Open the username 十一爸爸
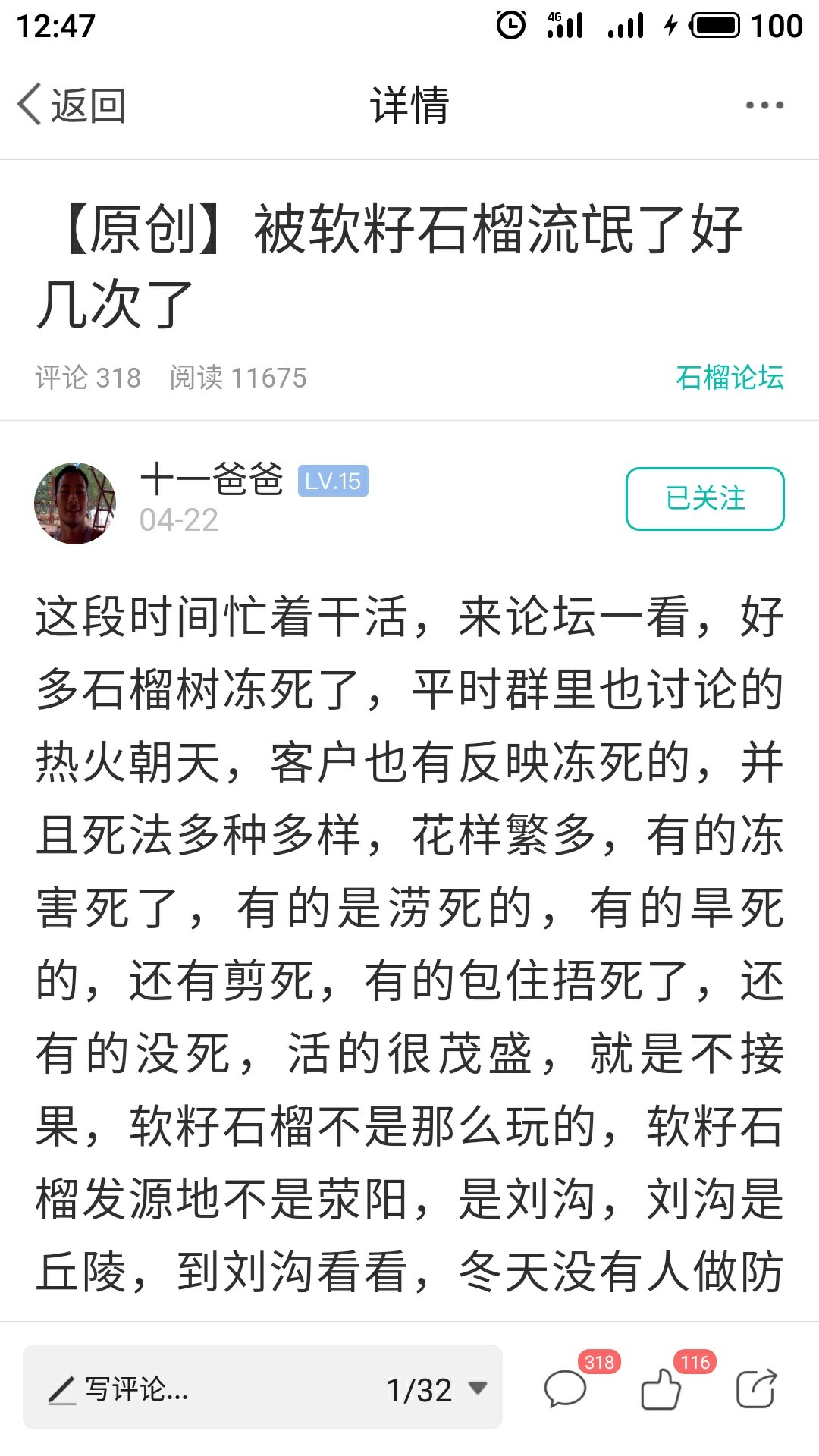819x1456 pixels. pyautogui.click(x=212, y=480)
